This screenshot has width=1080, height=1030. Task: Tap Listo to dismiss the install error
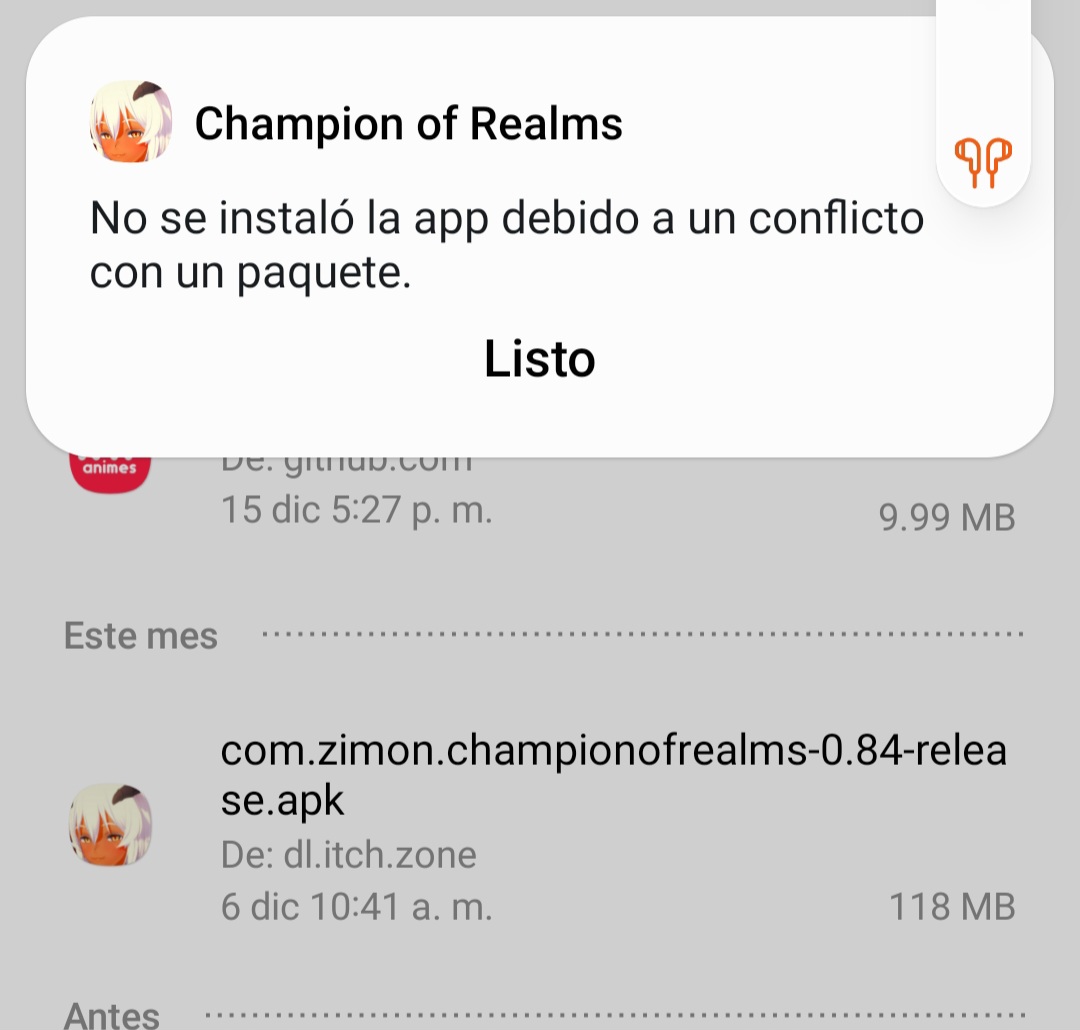click(540, 359)
